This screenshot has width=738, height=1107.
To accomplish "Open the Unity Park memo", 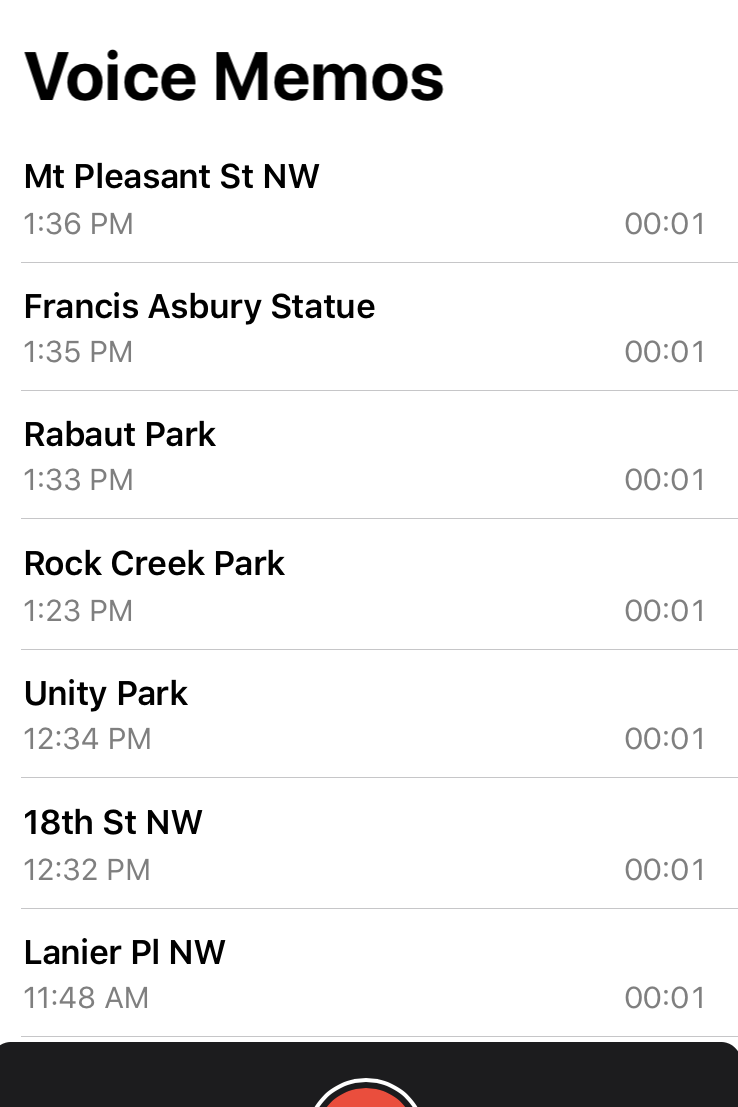I will tap(105, 693).
